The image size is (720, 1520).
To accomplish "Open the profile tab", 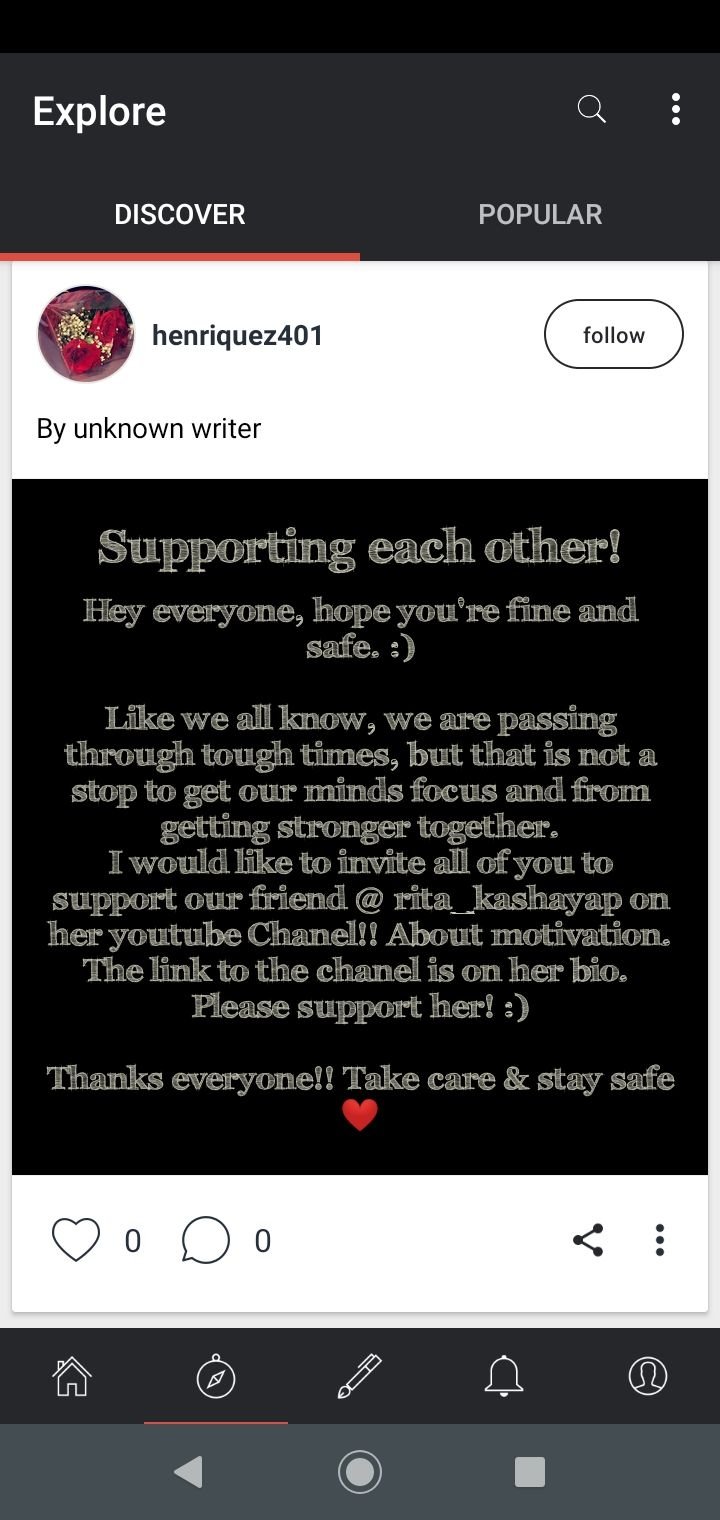I will [x=648, y=1376].
